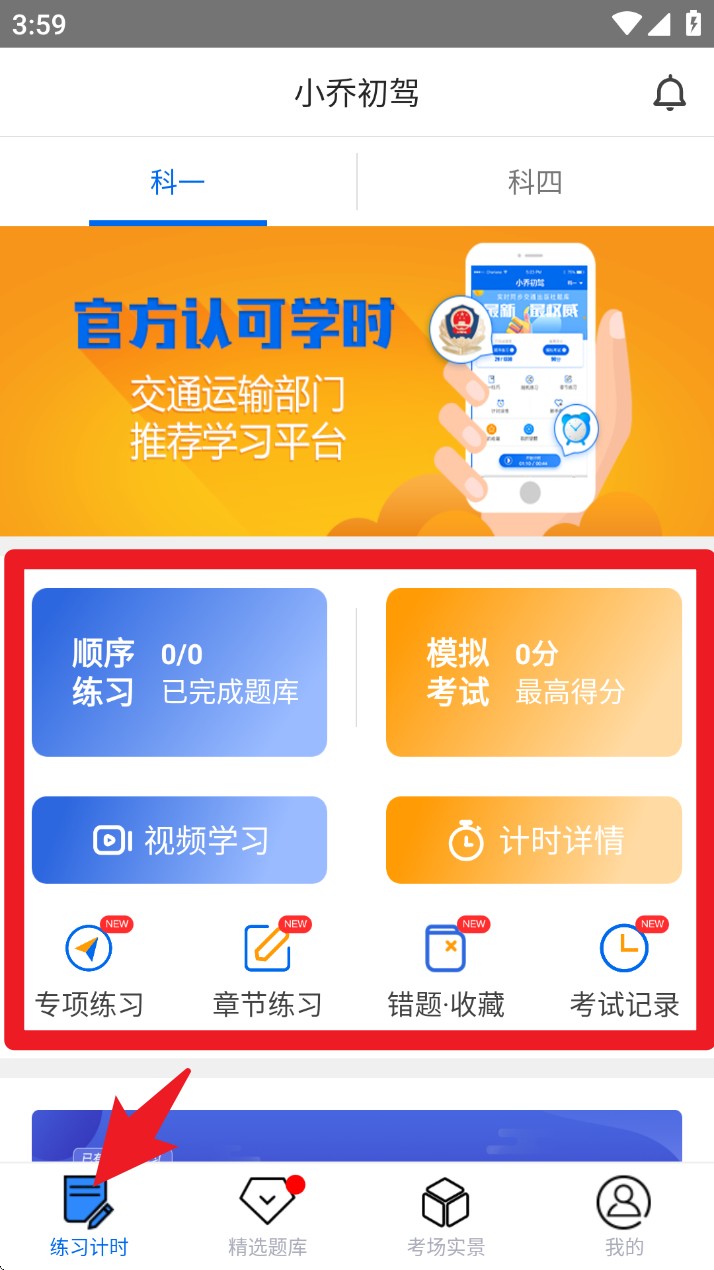Open 专项练习 special practice
The width and height of the screenshot is (714, 1270).
coord(90,970)
